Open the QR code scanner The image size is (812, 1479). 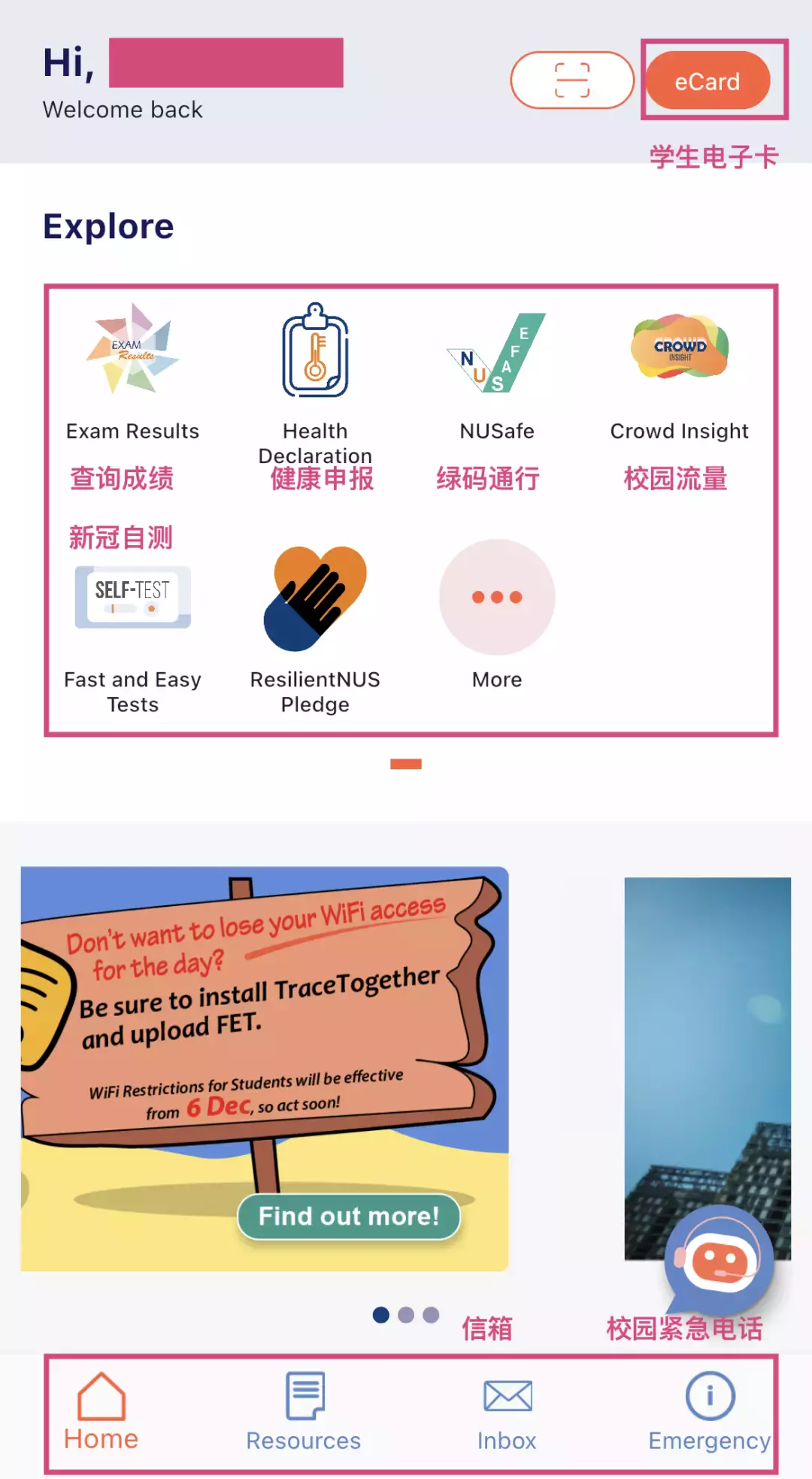pos(571,80)
